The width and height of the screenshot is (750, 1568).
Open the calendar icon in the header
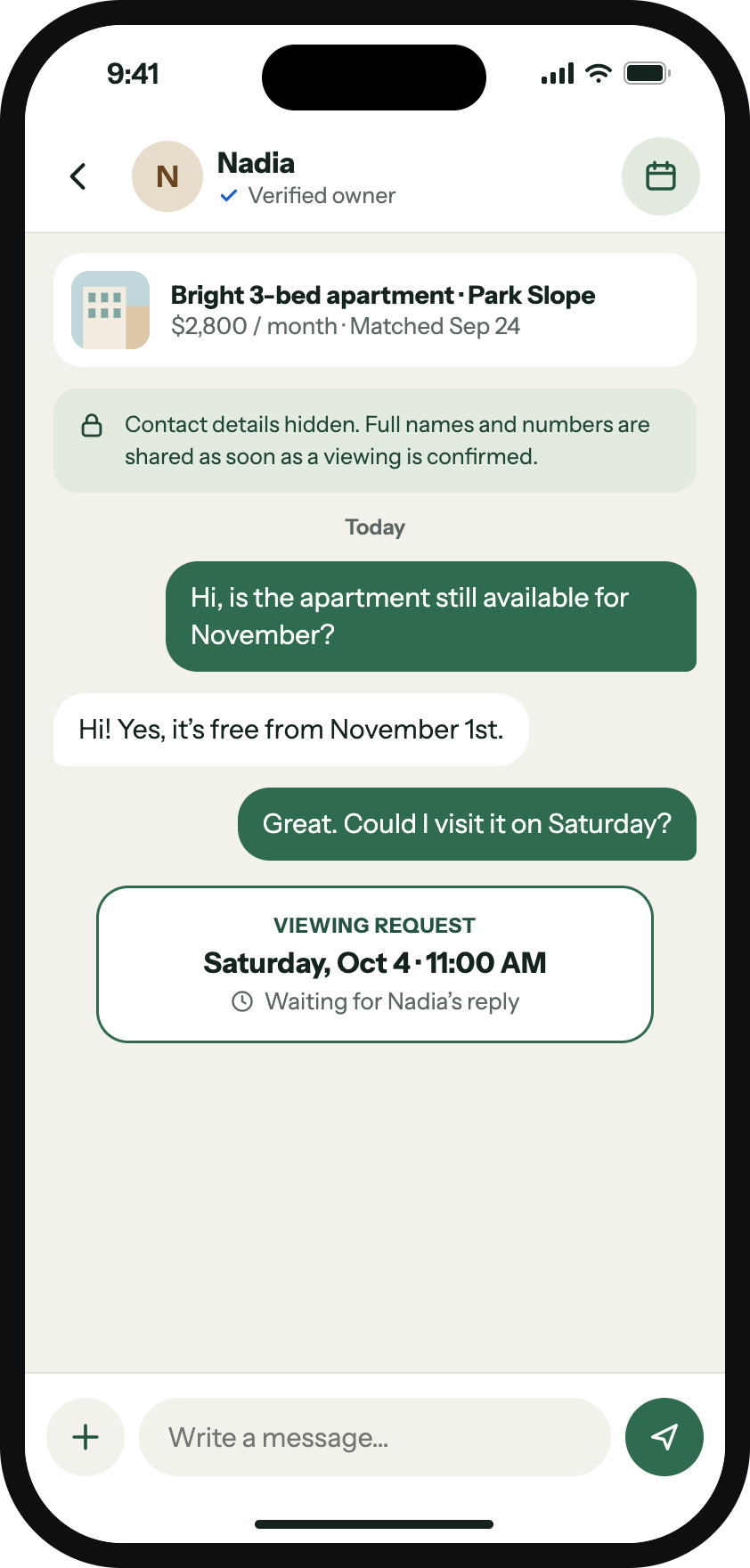pyautogui.click(x=660, y=176)
